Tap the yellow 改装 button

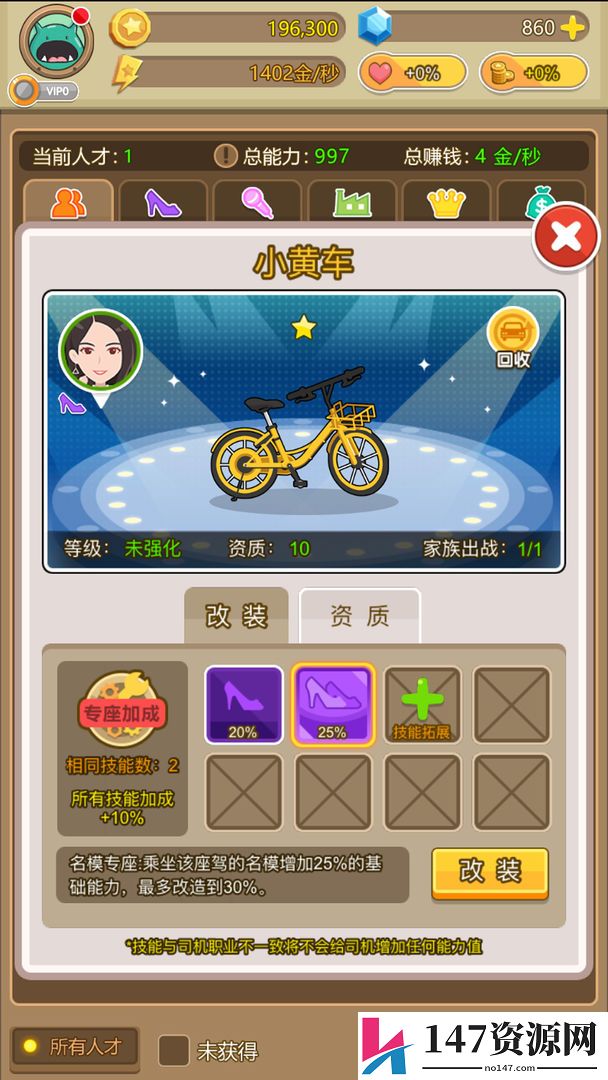click(490, 873)
